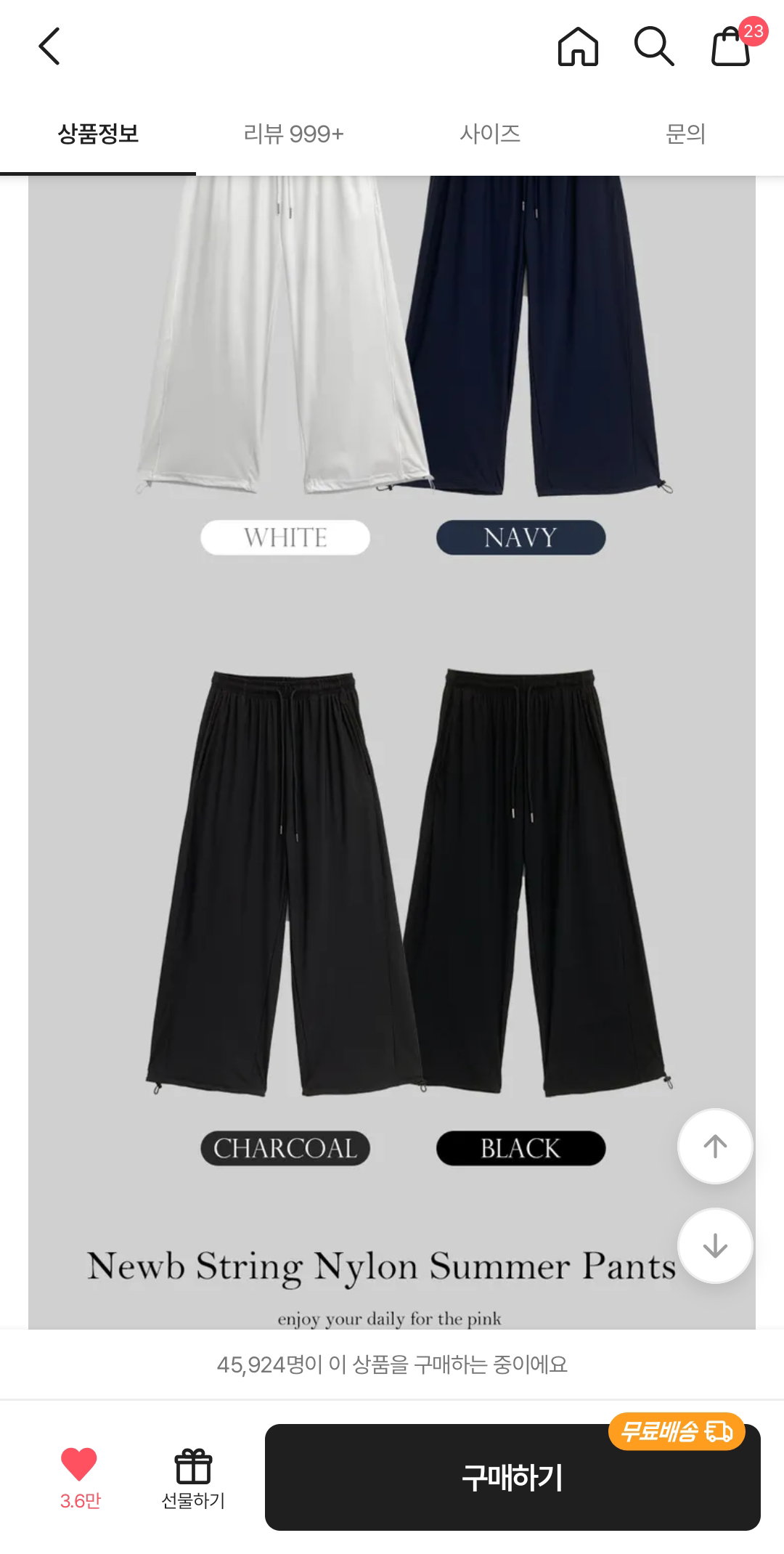Screen dimensions: 784x1554
Task: Open the search magnifier icon
Action: click(x=654, y=46)
